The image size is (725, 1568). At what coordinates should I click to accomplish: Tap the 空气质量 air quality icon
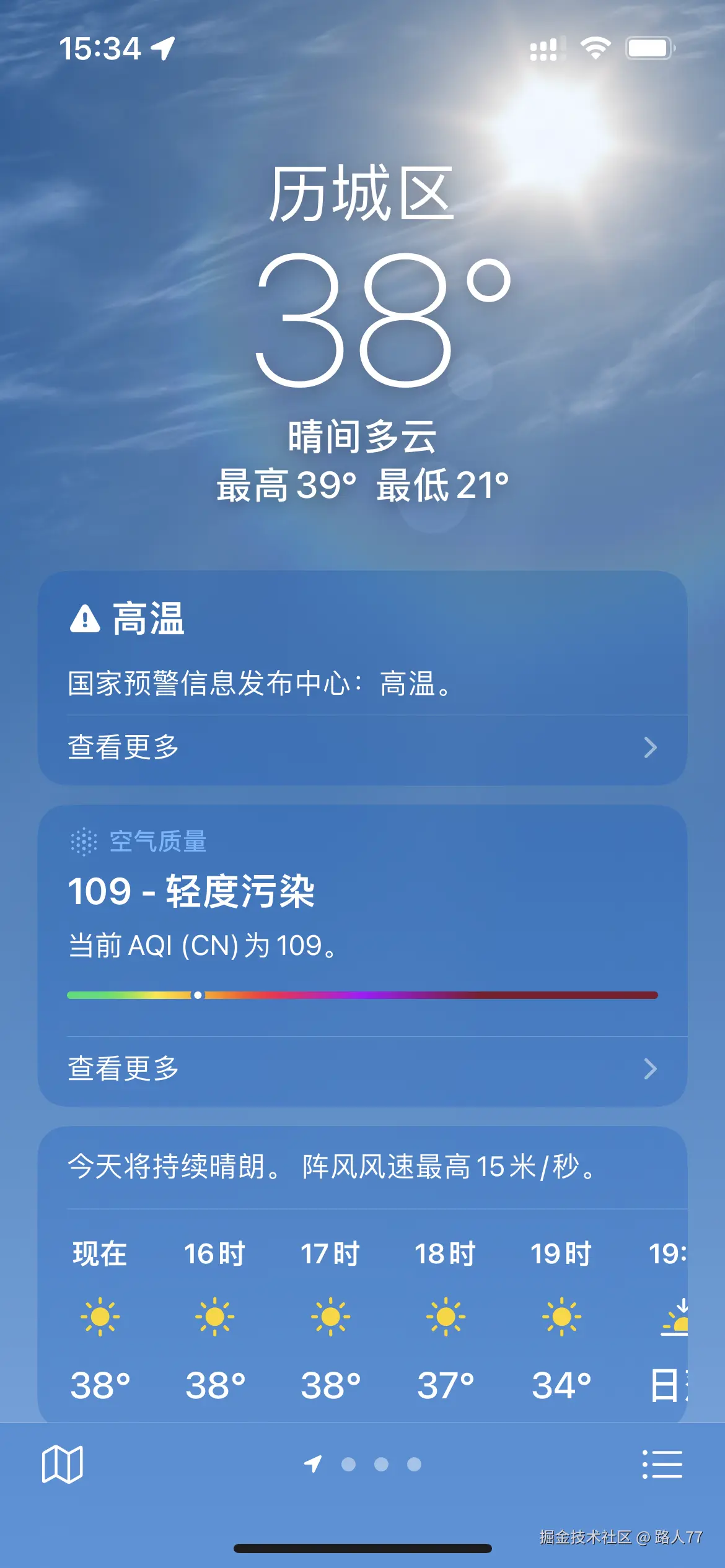tap(82, 842)
